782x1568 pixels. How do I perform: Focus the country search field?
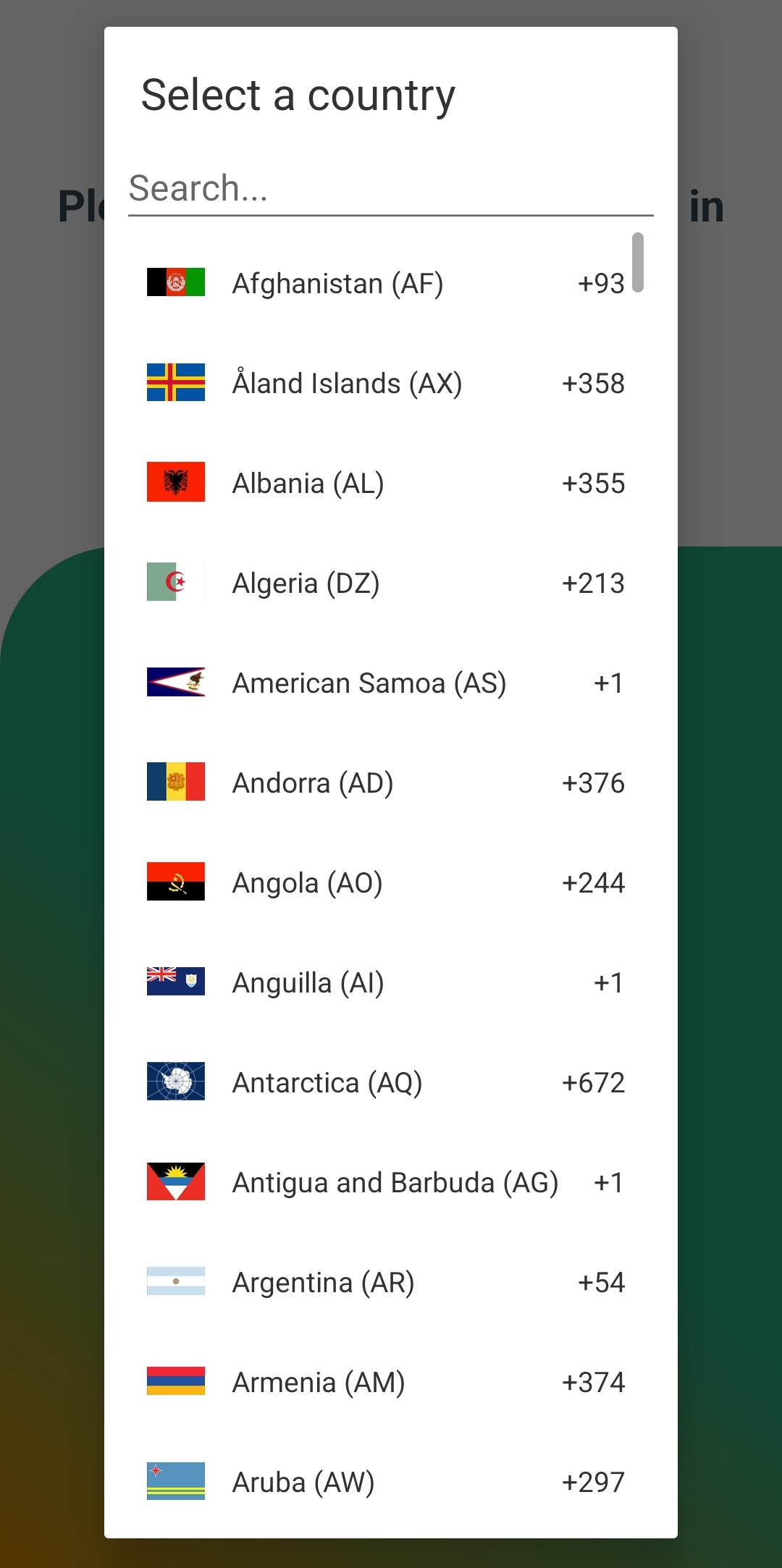[x=390, y=190]
